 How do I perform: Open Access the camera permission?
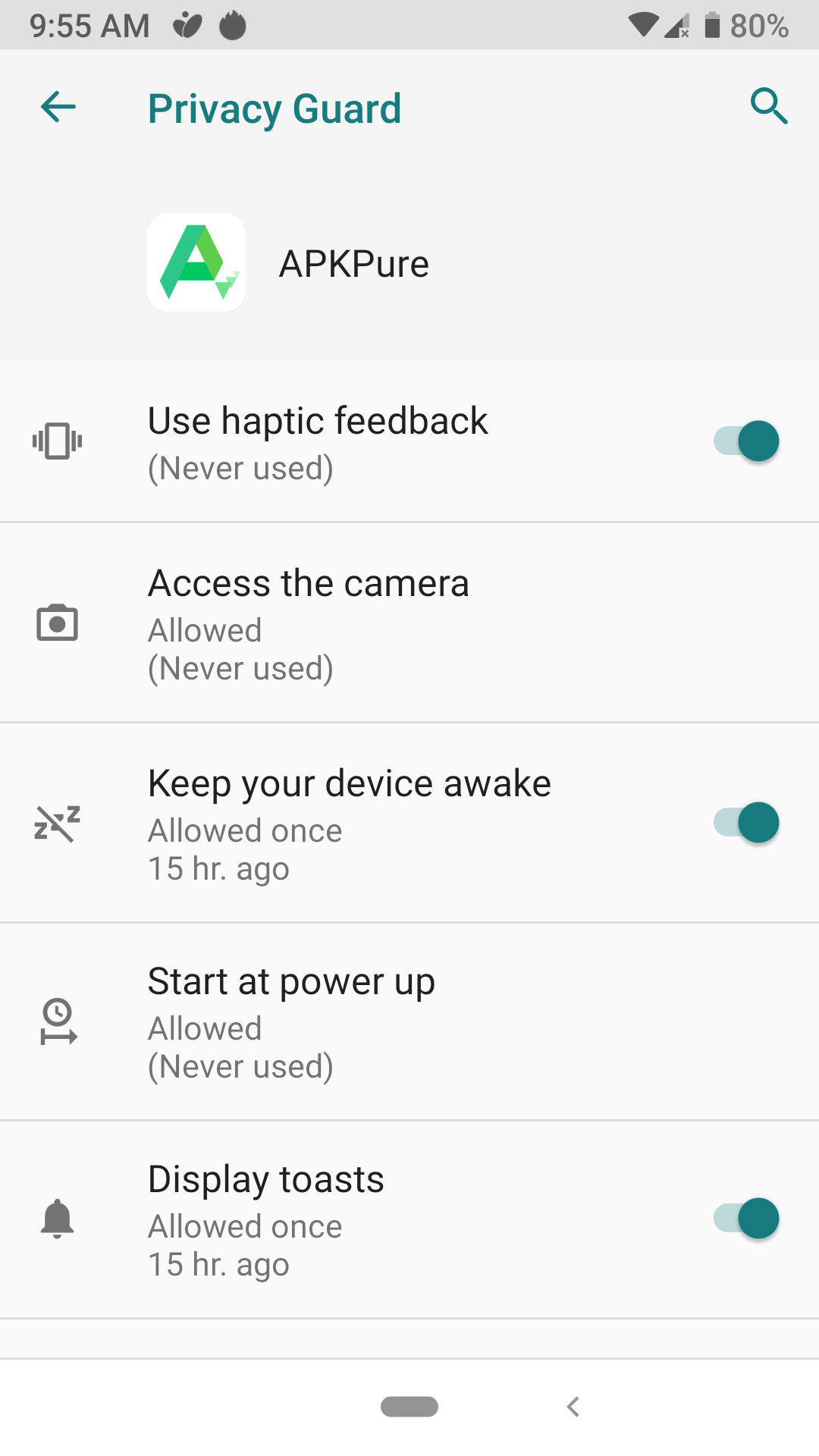pyautogui.click(x=409, y=623)
